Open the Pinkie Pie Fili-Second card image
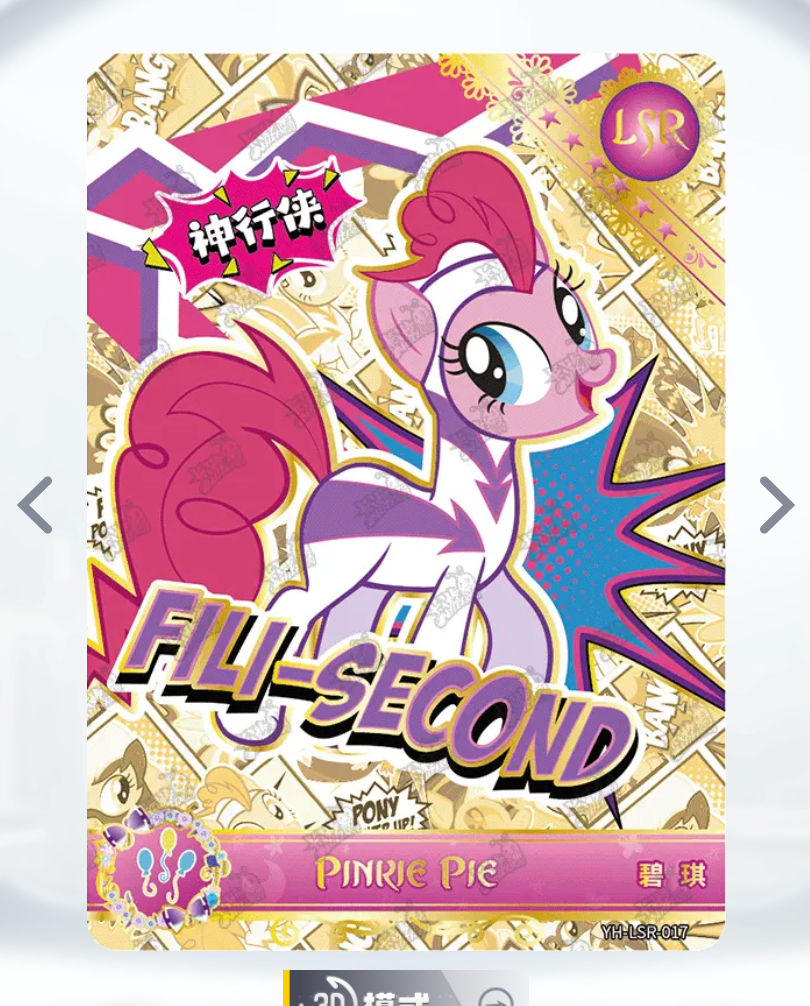 click(x=405, y=500)
